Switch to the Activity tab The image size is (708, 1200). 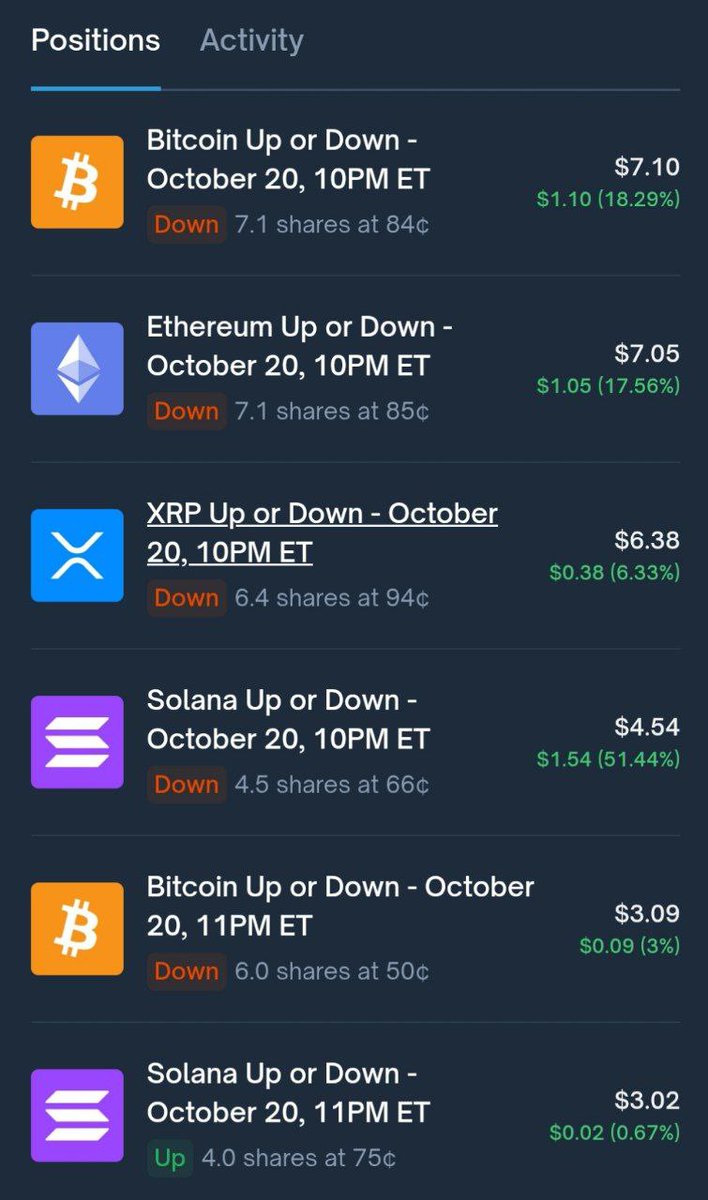click(x=251, y=41)
